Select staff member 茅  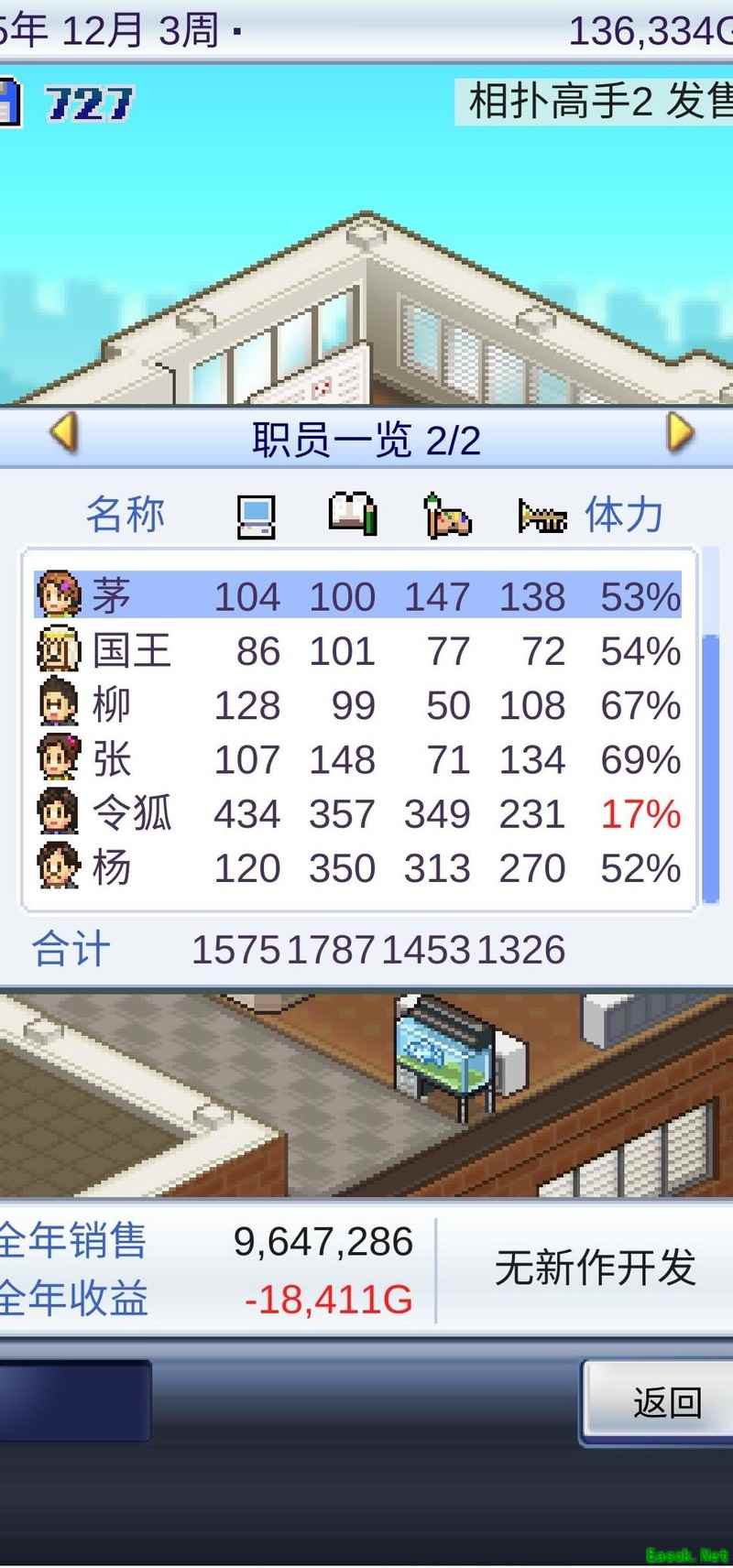tap(357, 596)
